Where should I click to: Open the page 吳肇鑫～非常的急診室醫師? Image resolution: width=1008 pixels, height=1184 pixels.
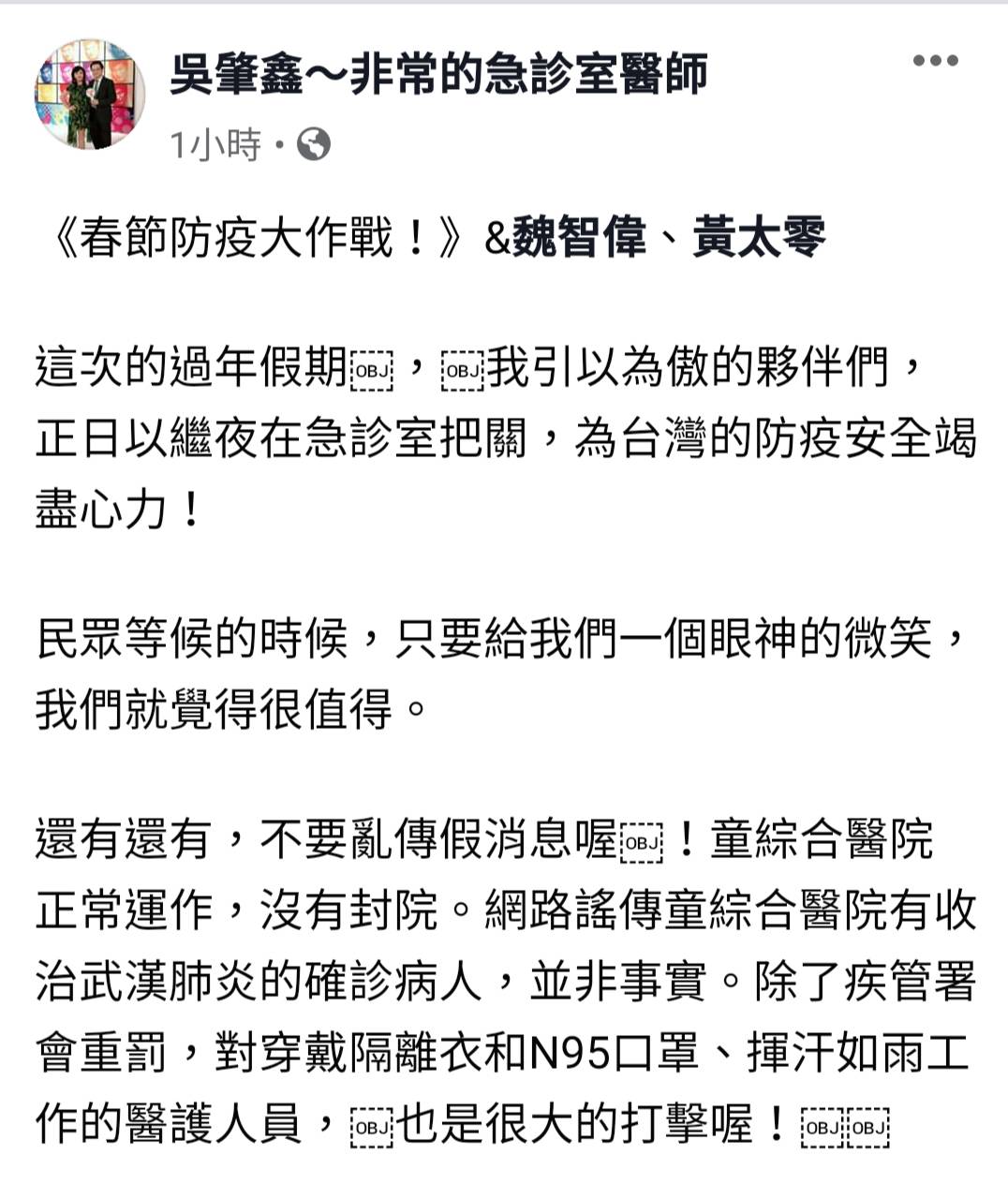(x=437, y=75)
